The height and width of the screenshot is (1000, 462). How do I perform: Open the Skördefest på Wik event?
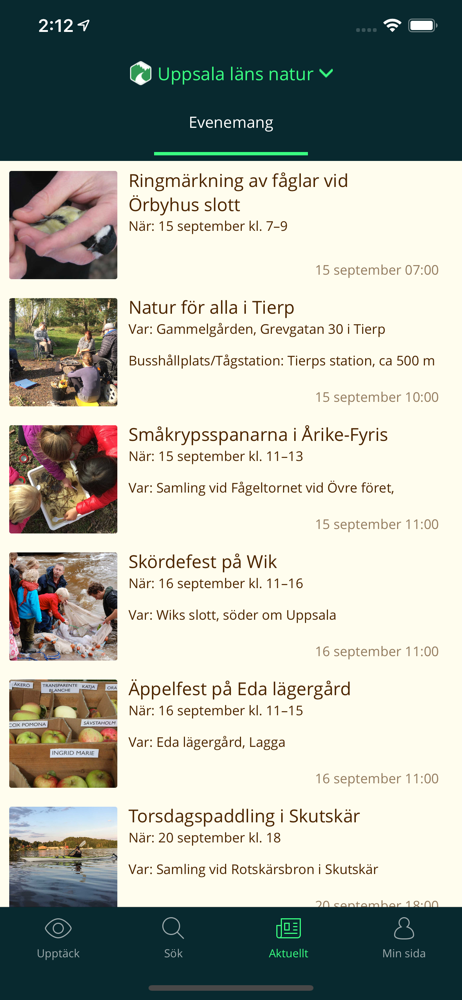[x=231, y=607]
